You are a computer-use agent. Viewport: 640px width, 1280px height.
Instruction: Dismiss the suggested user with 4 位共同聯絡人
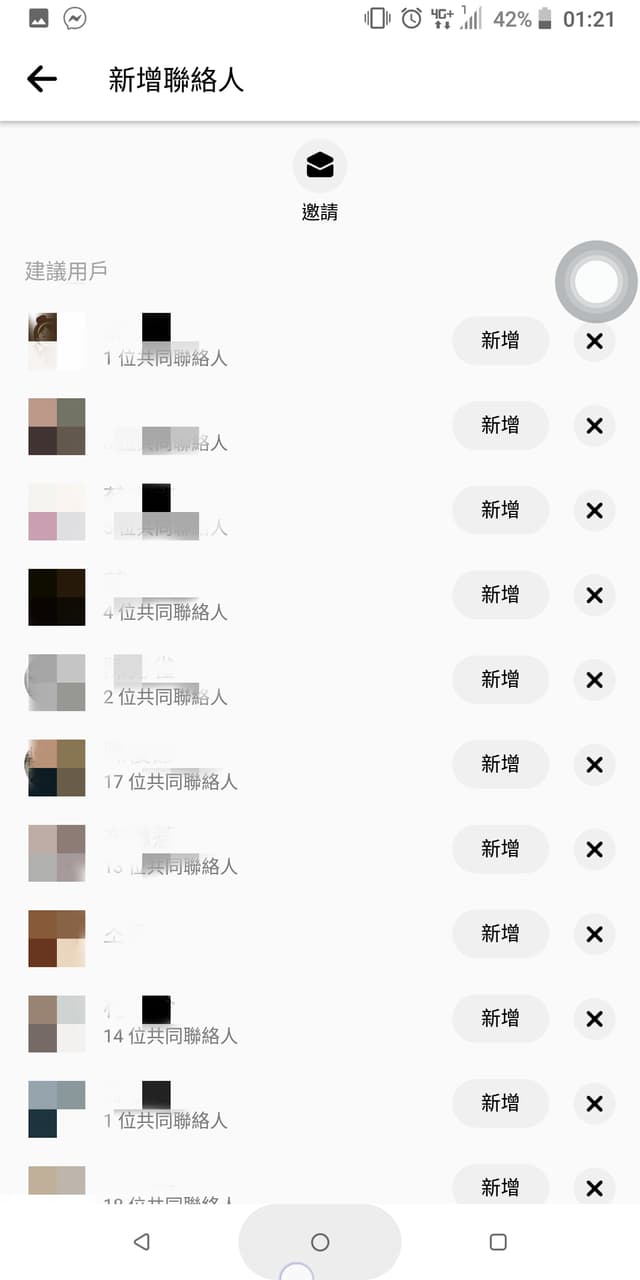[594, 595]
